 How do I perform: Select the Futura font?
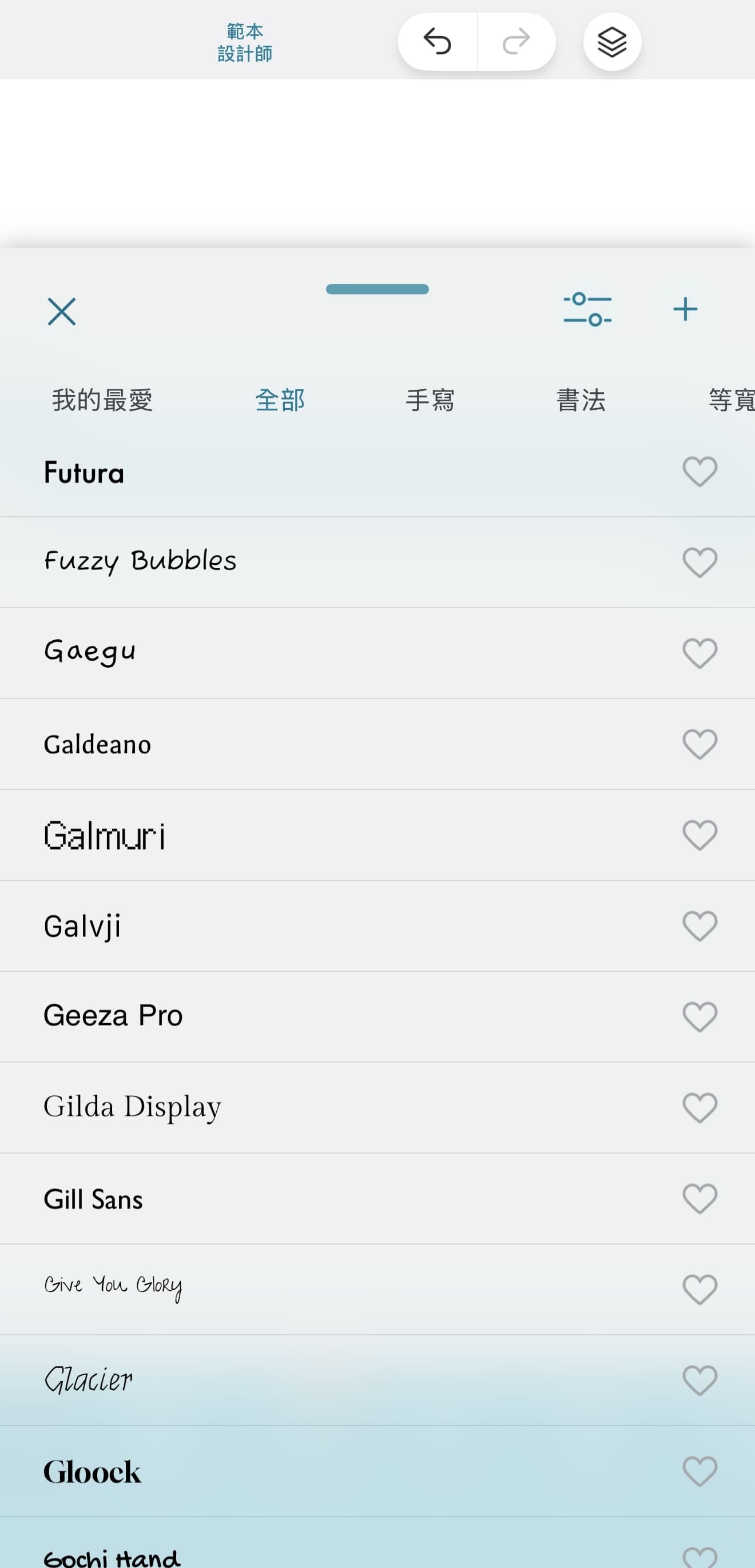84,473
